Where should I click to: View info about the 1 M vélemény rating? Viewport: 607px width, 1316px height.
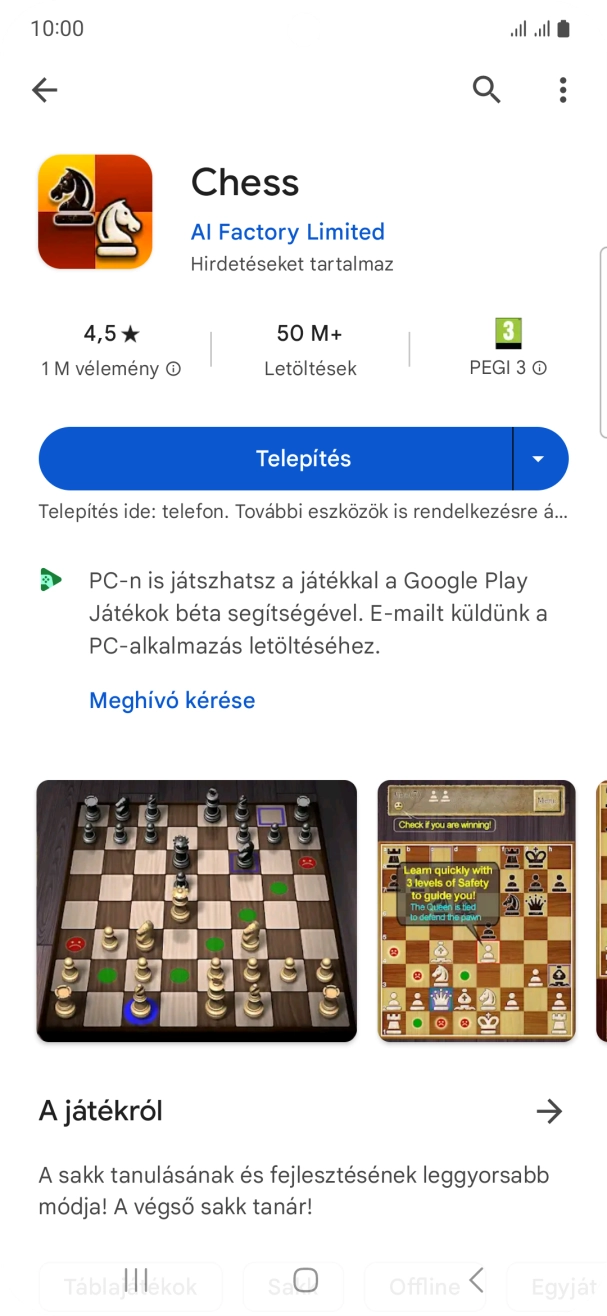pyautogui.click(x=173, y=369)
